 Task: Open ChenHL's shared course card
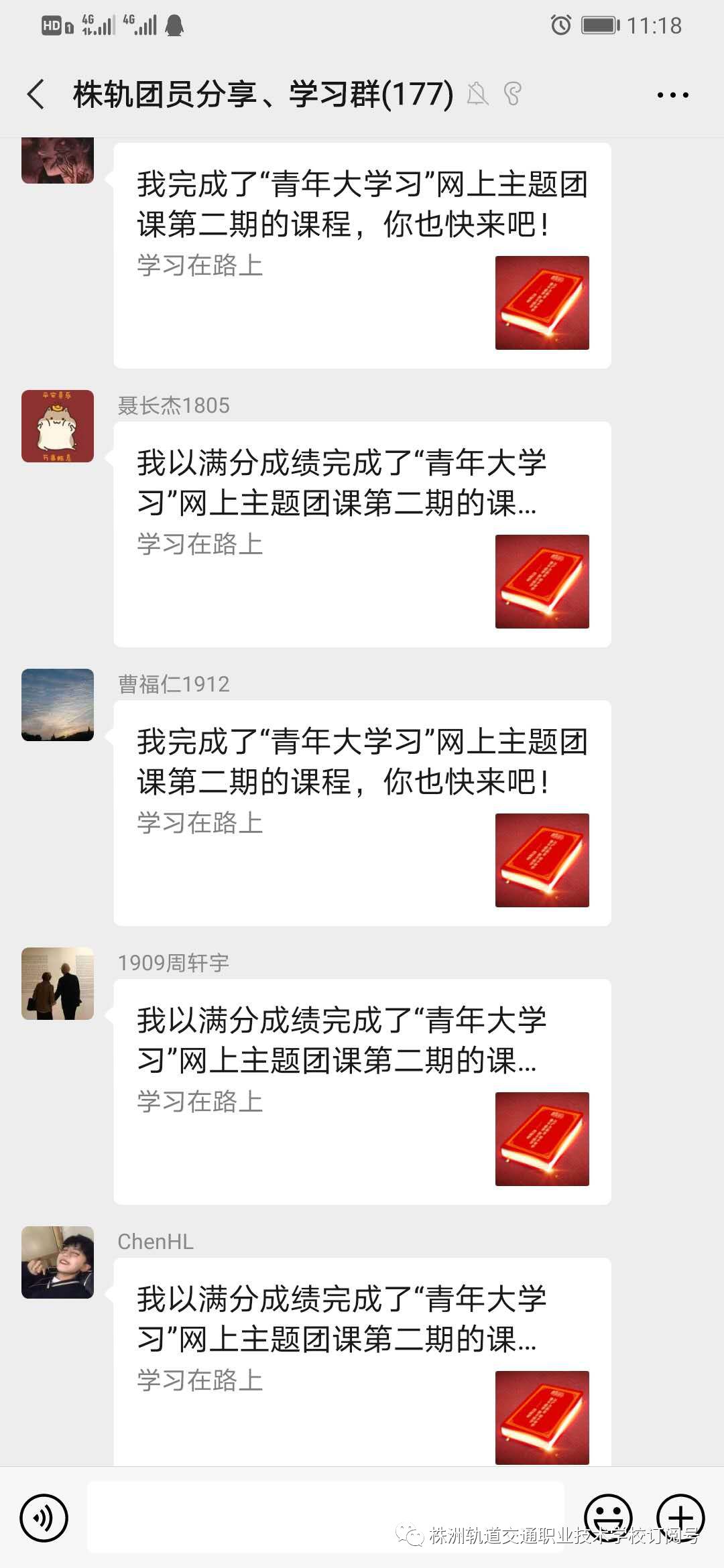(362, 1360)
